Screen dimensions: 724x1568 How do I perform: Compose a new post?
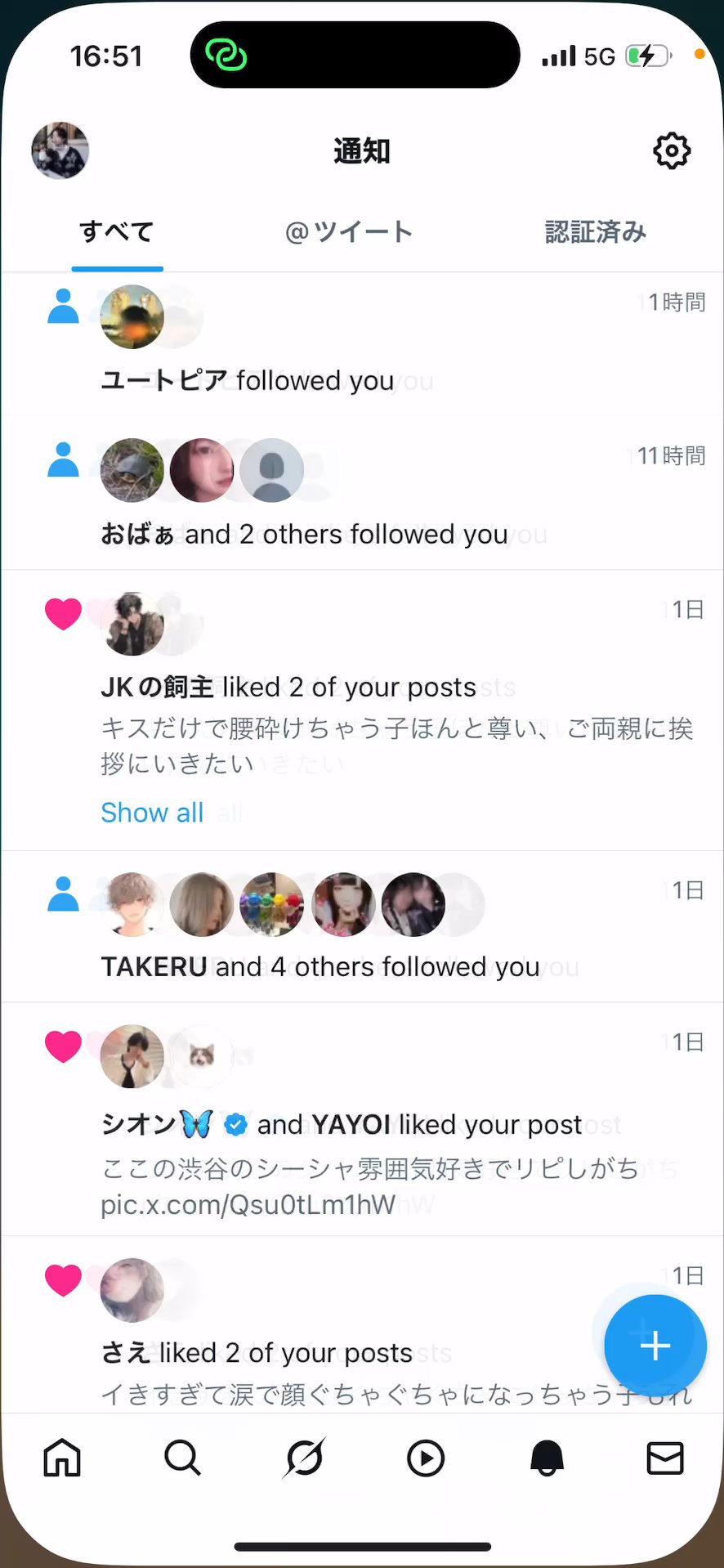[x=655, y=1345]
